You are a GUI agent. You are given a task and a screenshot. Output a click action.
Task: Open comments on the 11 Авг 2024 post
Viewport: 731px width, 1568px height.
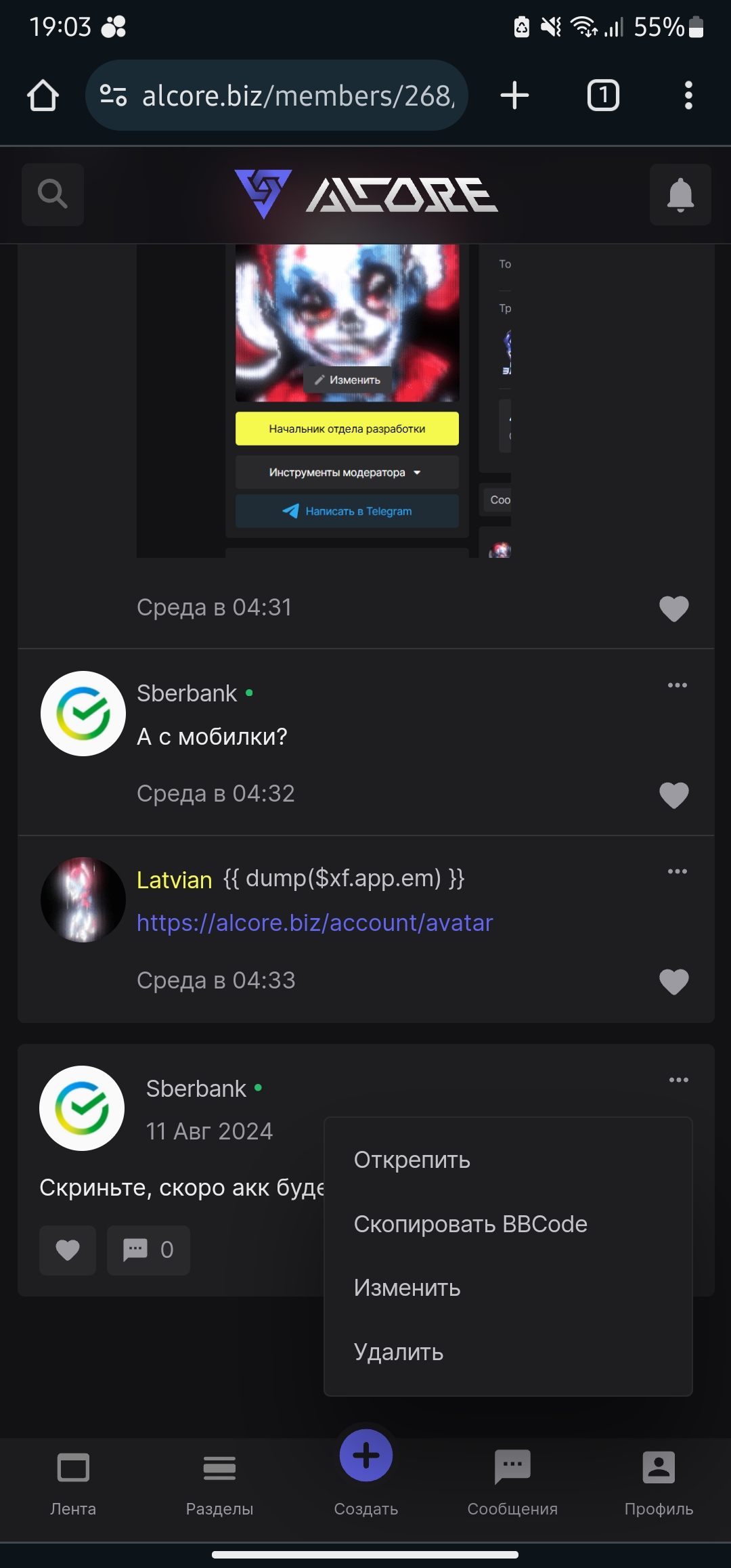pyautogui.click(x=148, y=1250)
